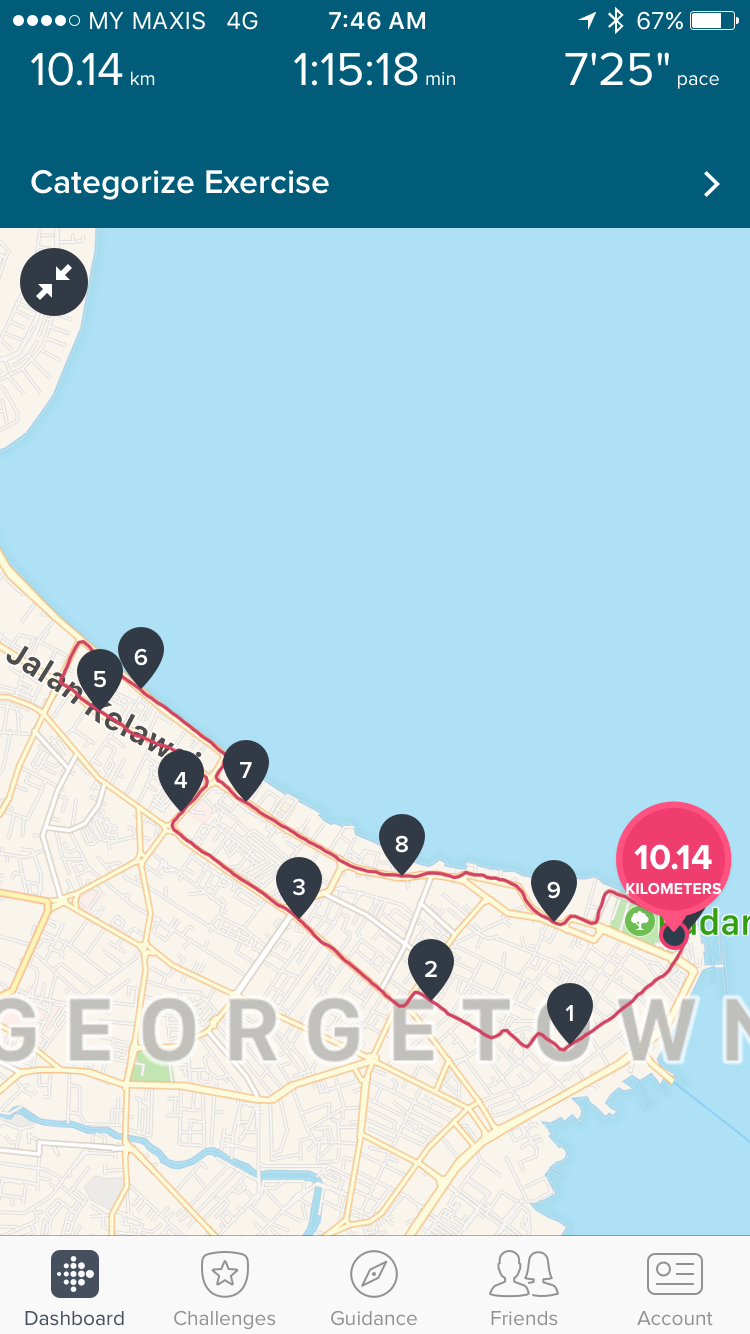Viewport: 750px width, 1334px height.
Task: Switch to the Dashboard tab
Action: coord(75,1288)
